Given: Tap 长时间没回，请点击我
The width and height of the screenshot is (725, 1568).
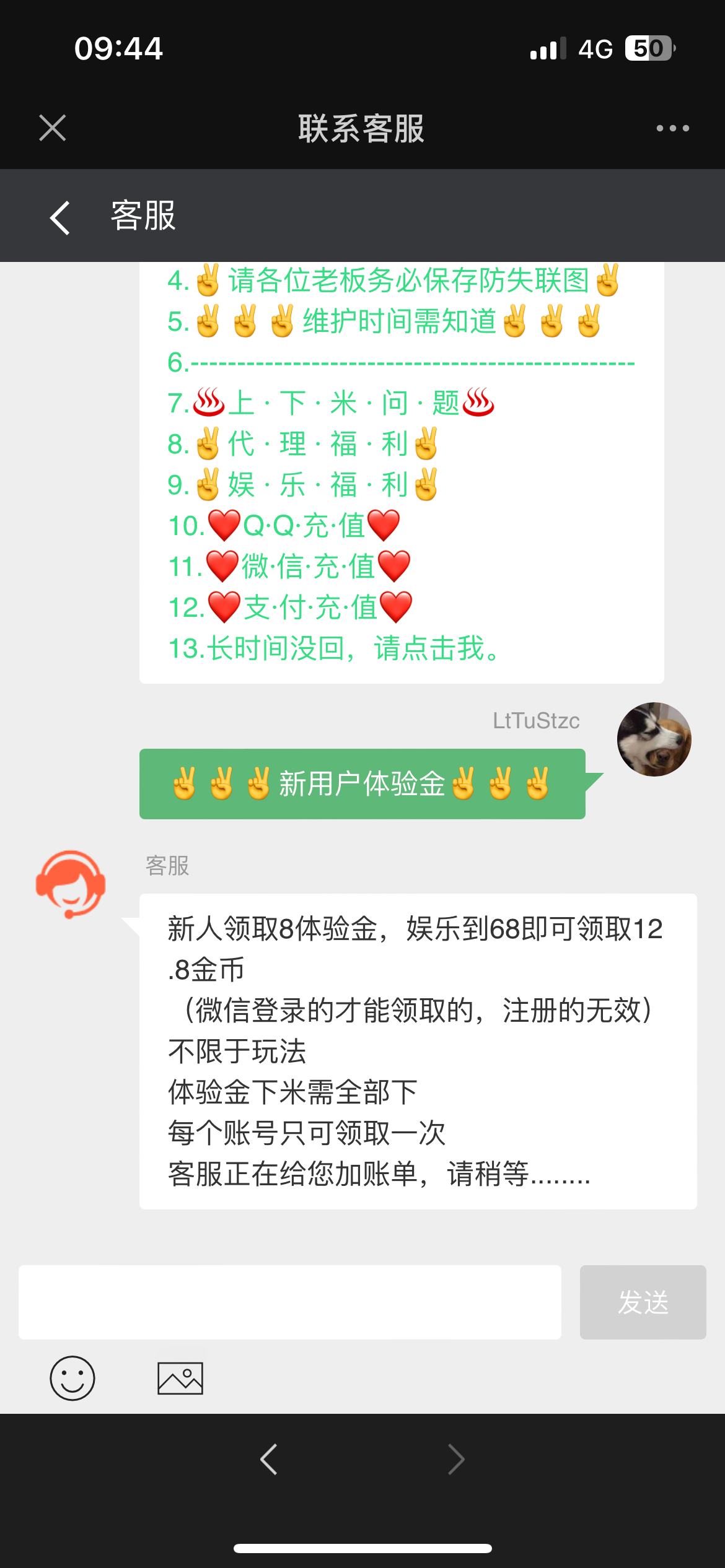Looking at the screenshot, I should (x=335, y=648).
